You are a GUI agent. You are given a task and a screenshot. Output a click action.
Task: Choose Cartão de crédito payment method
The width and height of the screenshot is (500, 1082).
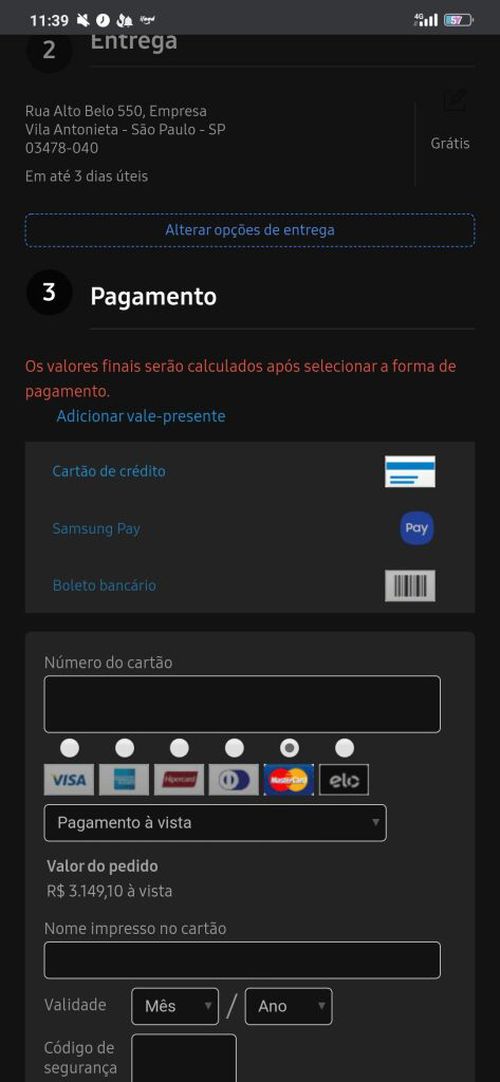250,471
